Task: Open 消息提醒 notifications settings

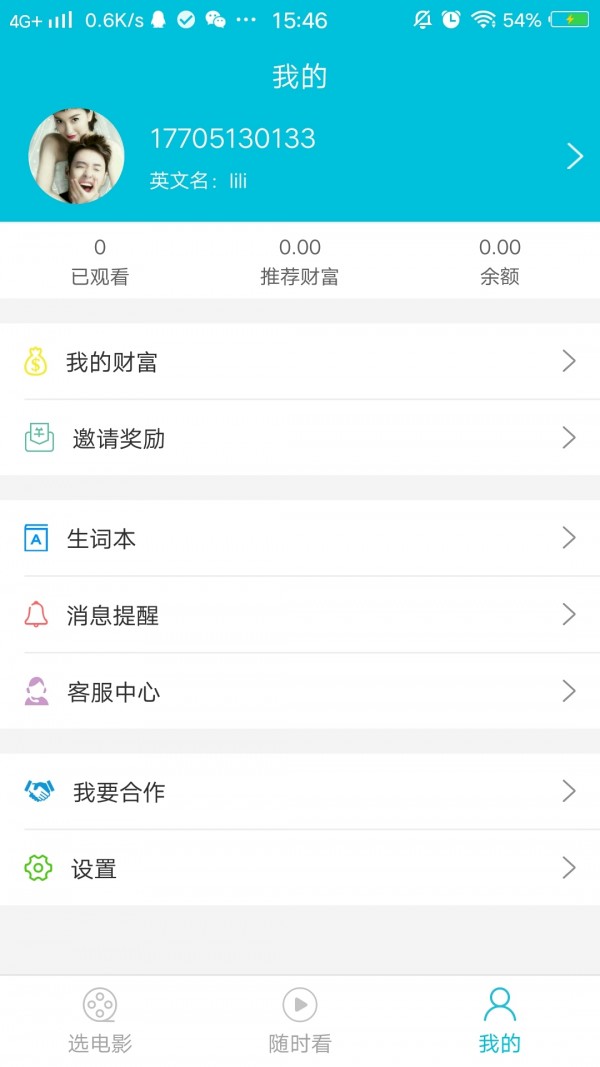Action: [x=300, y=615]
